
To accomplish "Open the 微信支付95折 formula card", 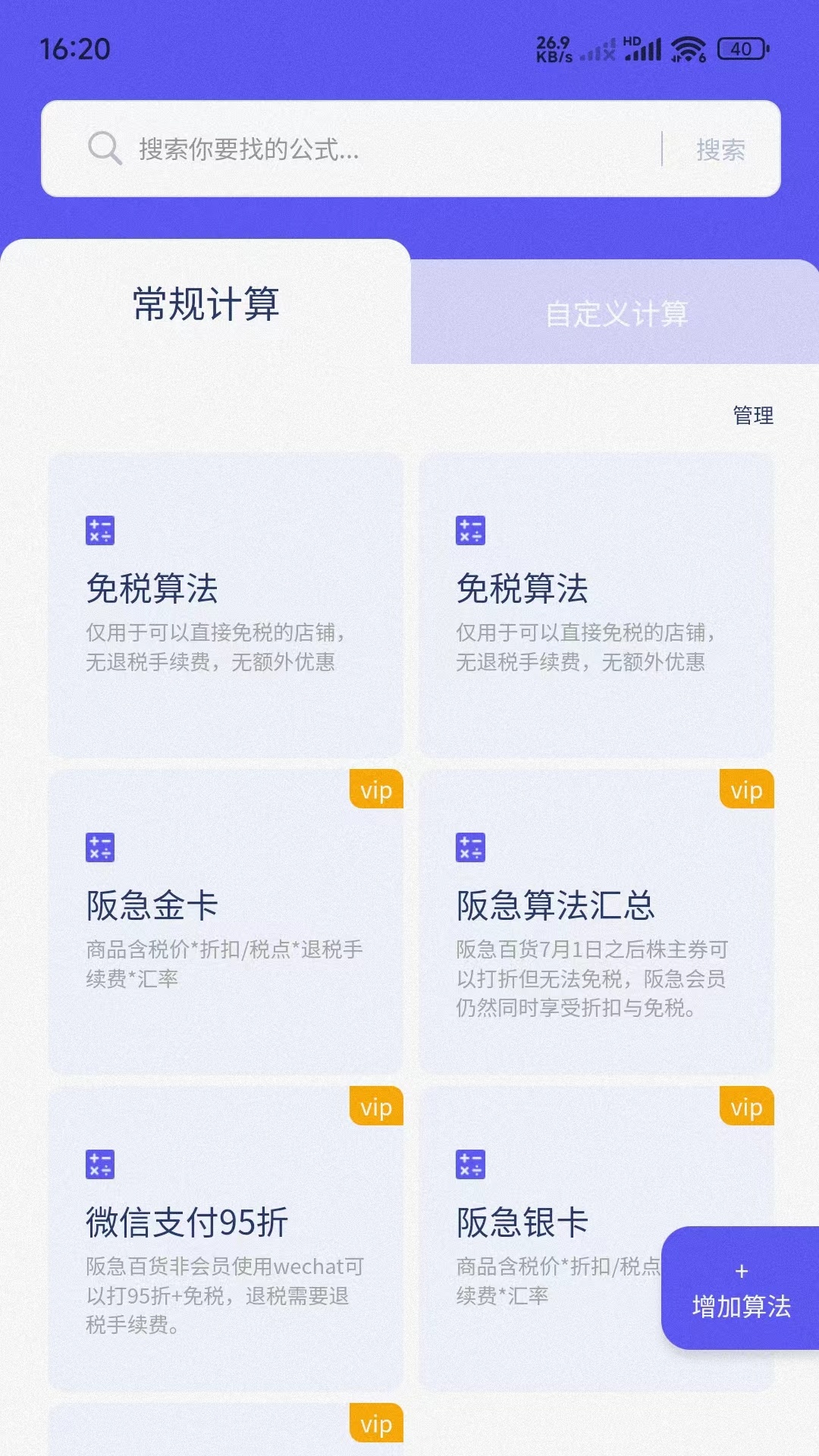I will pyautogui.click(x=225, y=1238).
